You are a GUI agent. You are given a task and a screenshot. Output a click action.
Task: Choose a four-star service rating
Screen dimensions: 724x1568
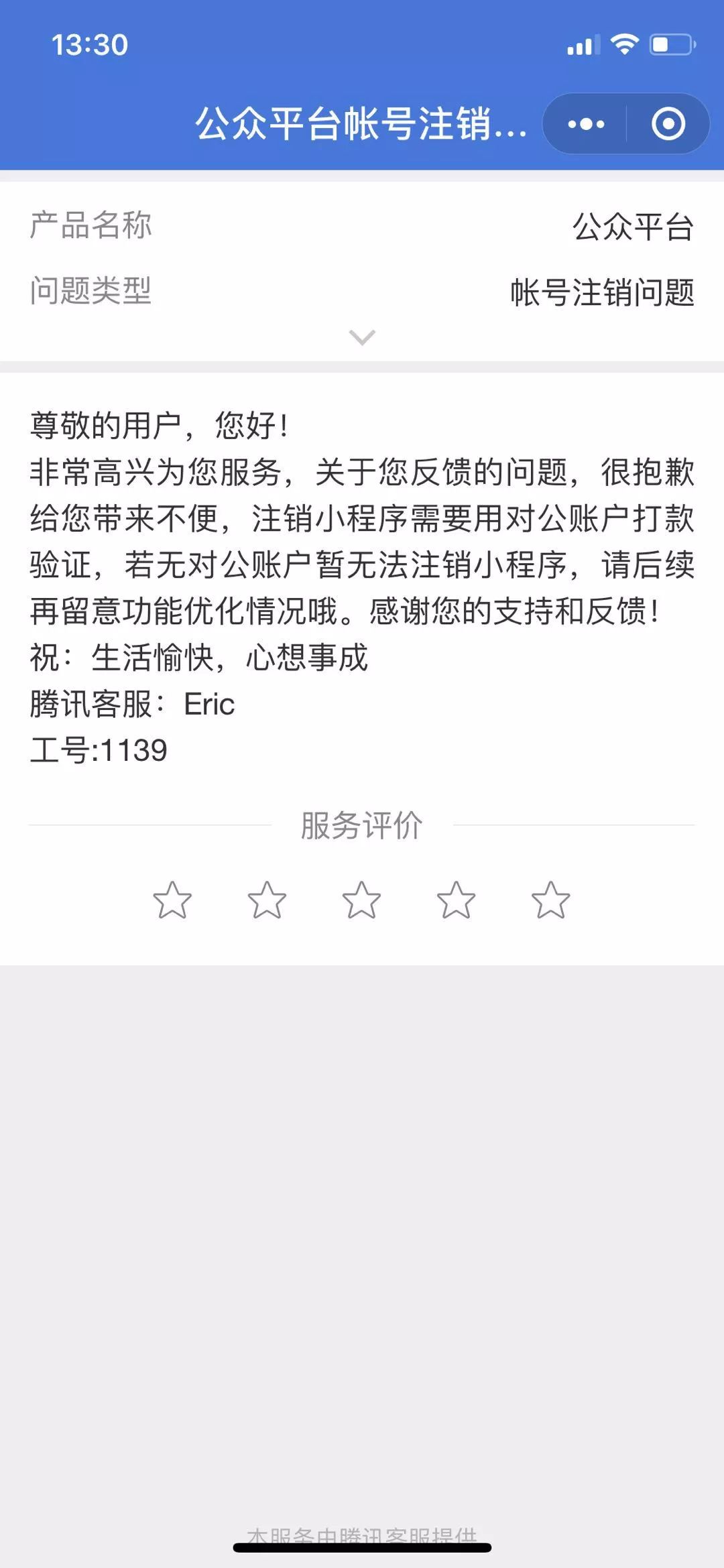[x=456, y=900]
